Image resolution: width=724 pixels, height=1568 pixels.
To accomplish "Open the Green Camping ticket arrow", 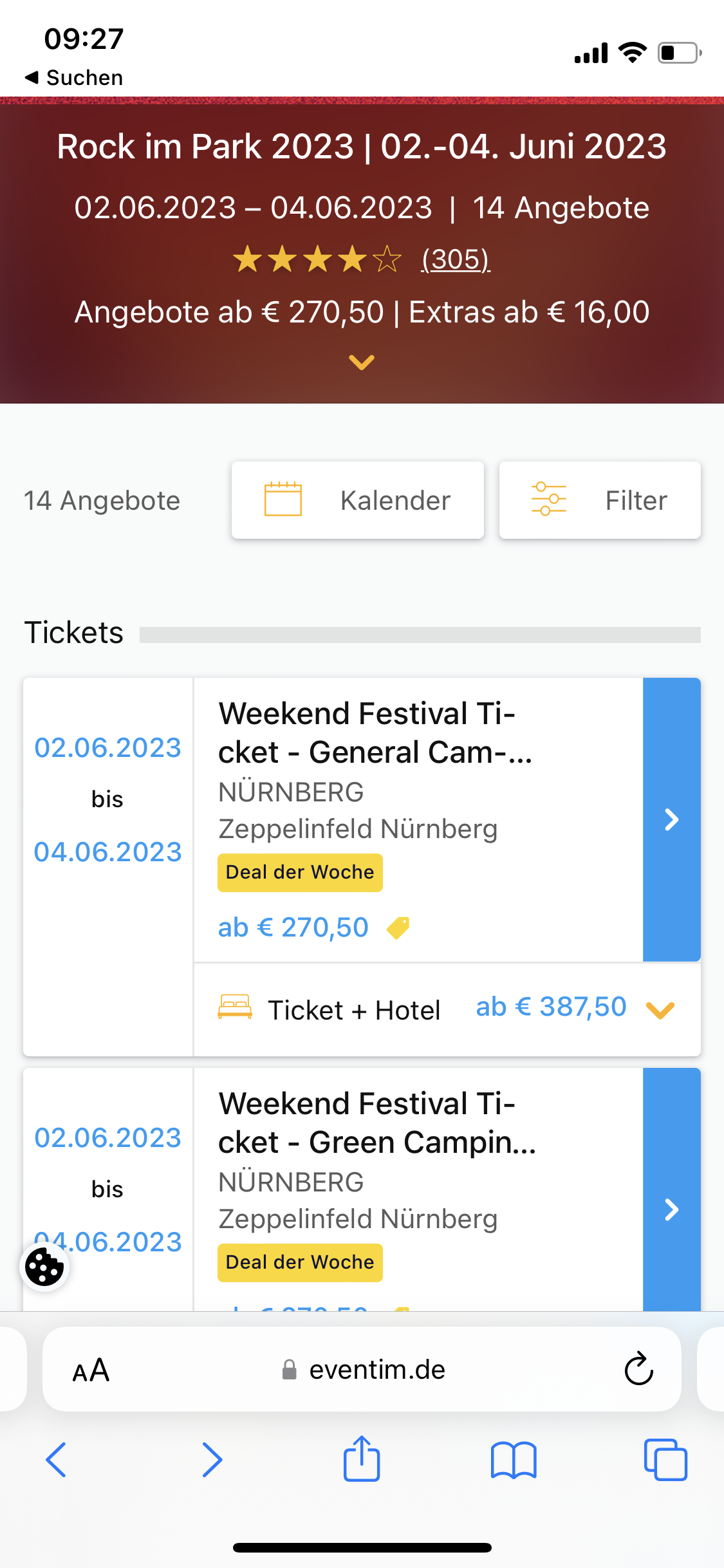I will 672,1190.
